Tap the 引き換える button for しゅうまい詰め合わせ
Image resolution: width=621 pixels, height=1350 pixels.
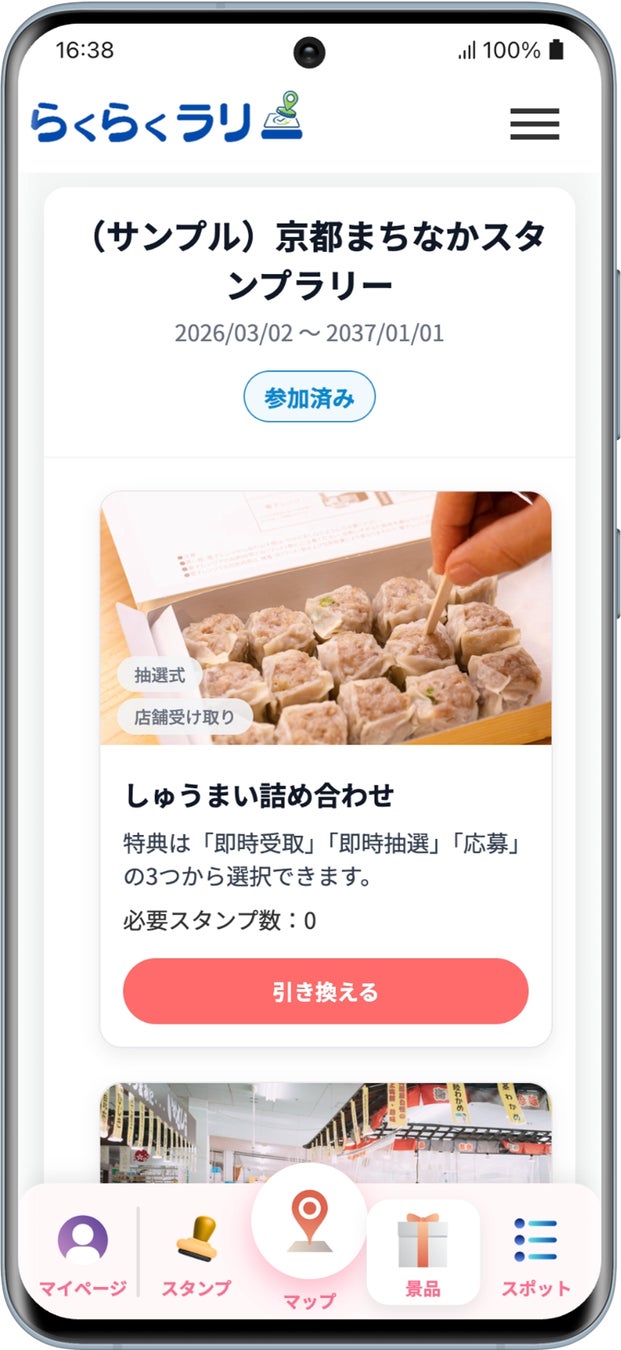pos(325,991)
